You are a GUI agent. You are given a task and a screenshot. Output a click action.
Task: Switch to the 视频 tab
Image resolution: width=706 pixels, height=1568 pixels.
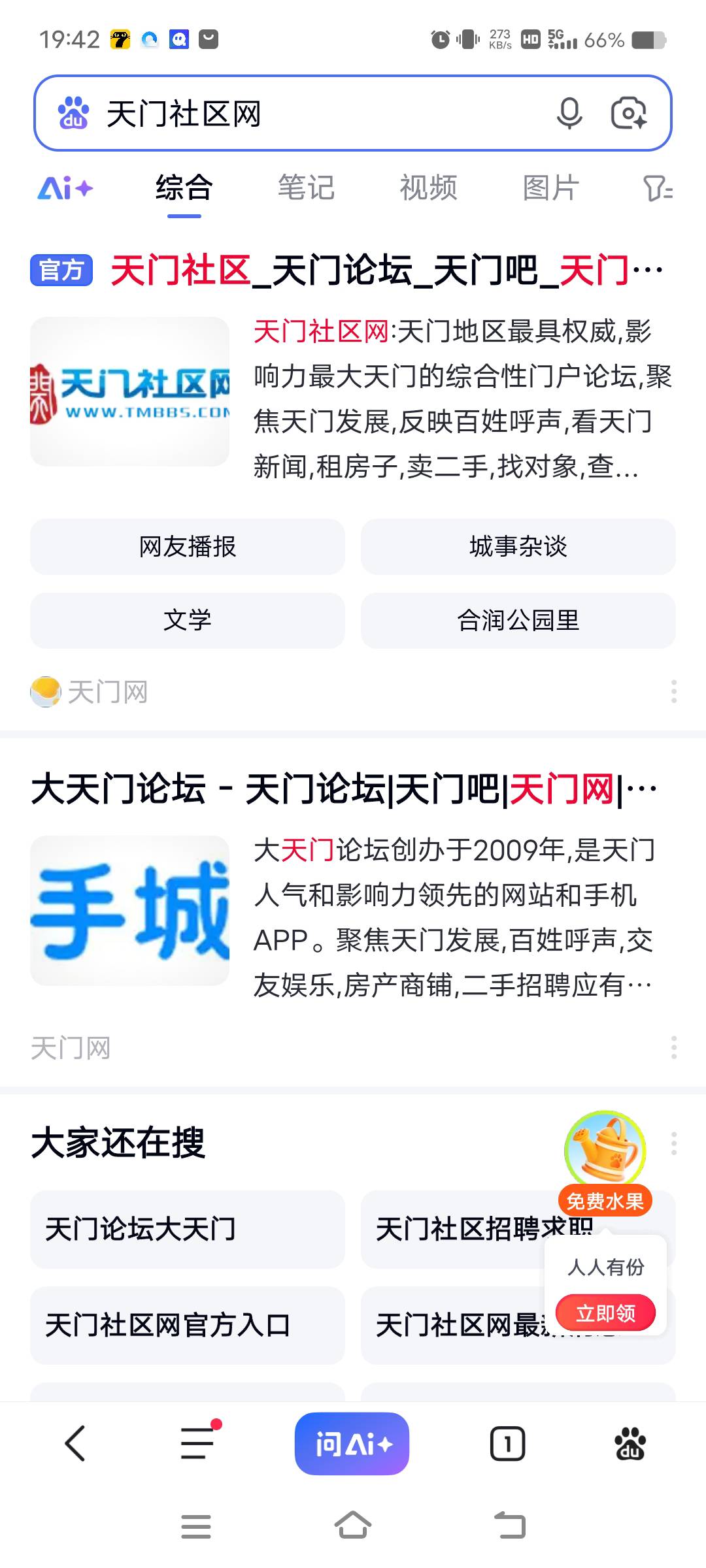click(428, 188)
